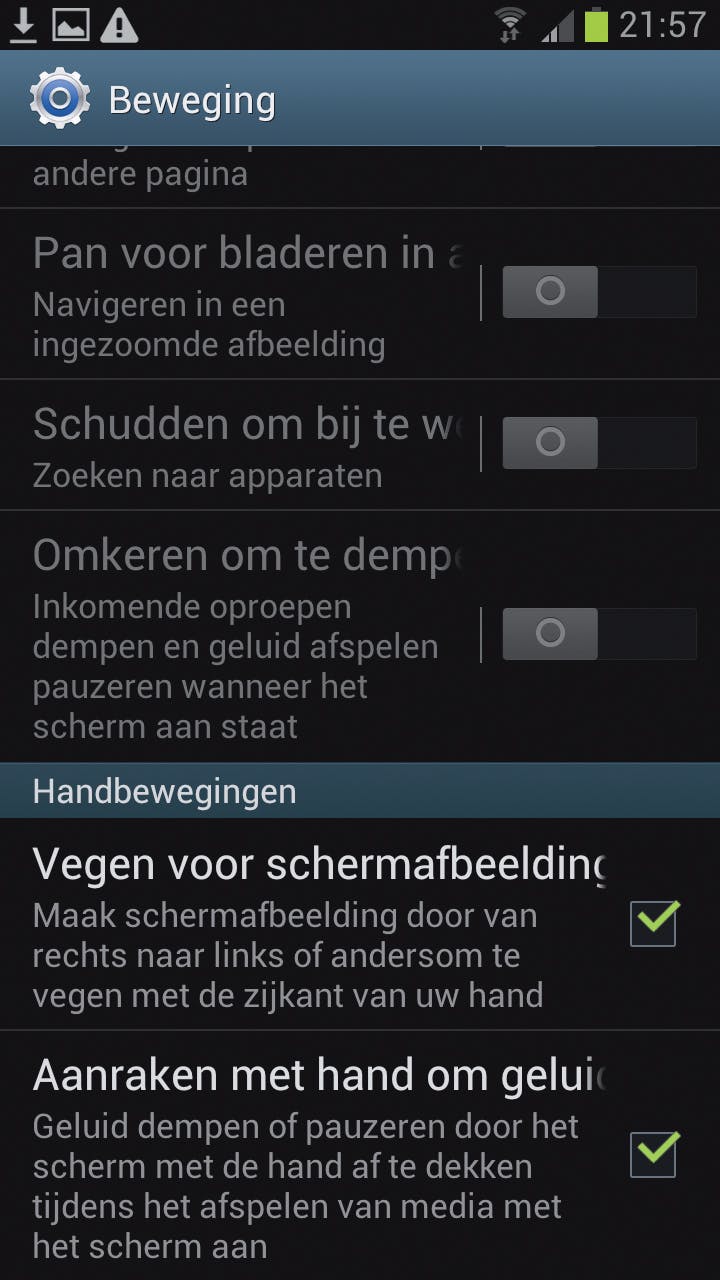Open Schudden om bij te werken row
Image resolution: width=720 pixels, height=1280 pixels.
(240, 445)
